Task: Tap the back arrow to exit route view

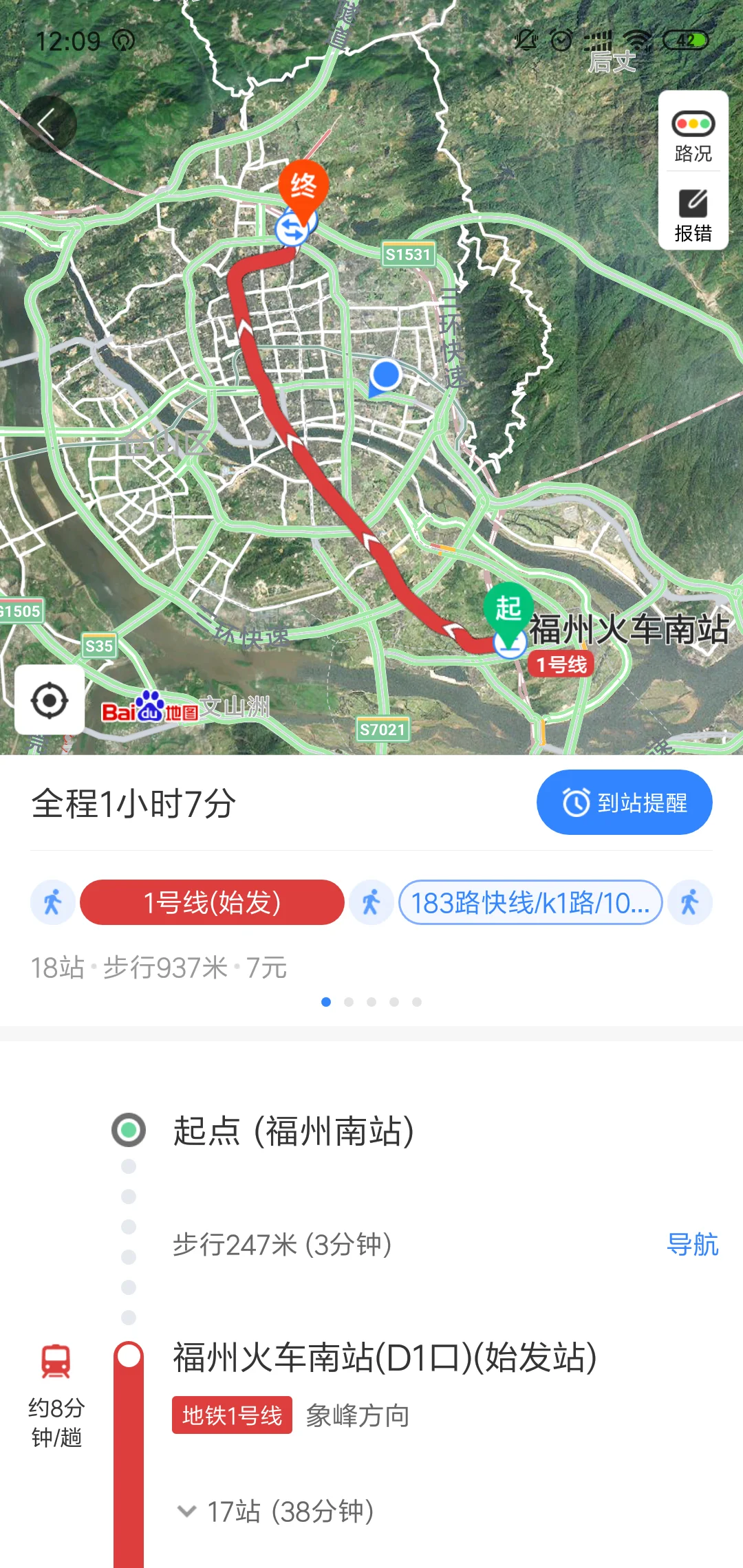Action: coord(50,122)
